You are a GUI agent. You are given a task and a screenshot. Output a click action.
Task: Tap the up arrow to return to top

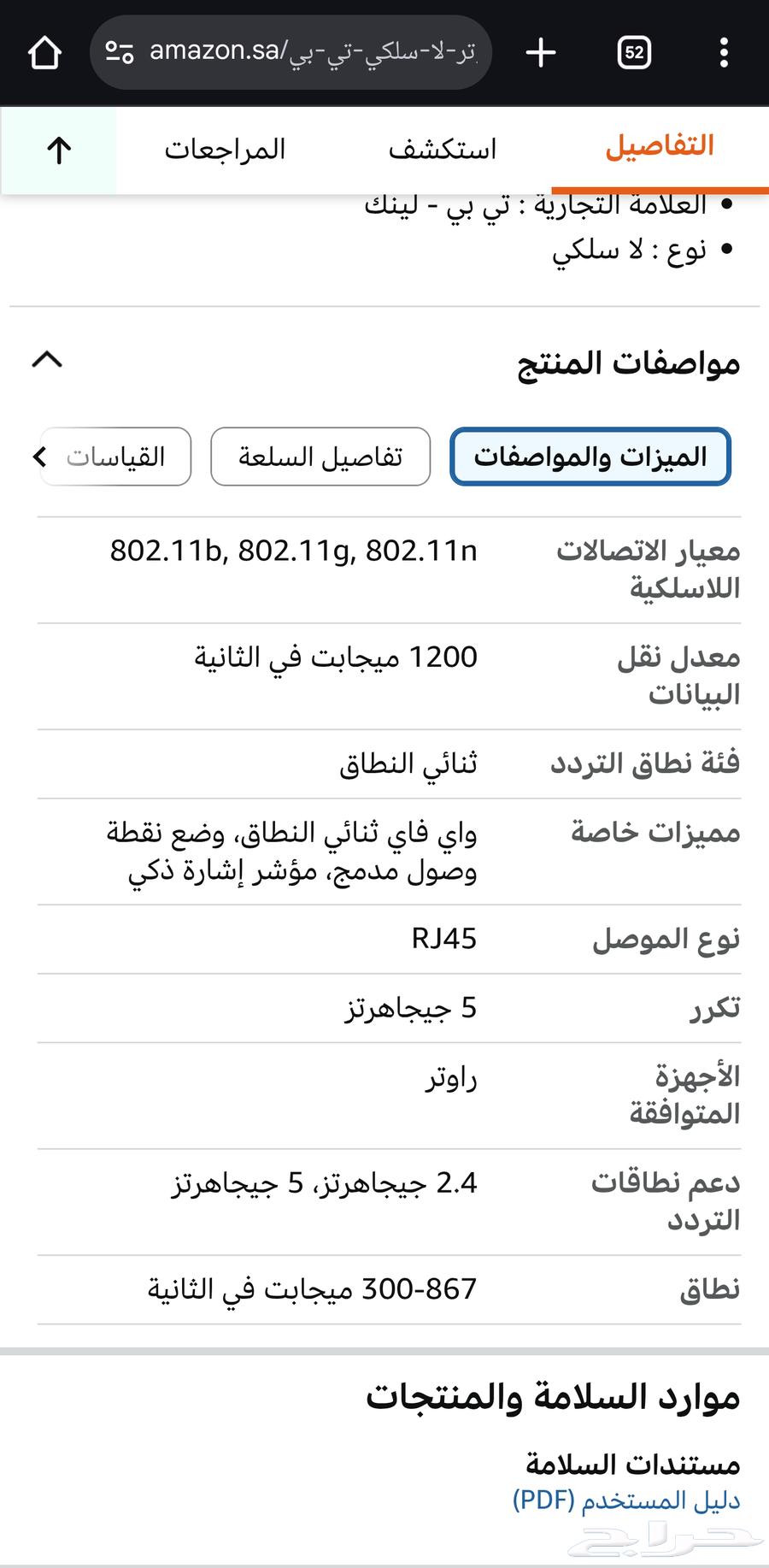click(58, 150)
